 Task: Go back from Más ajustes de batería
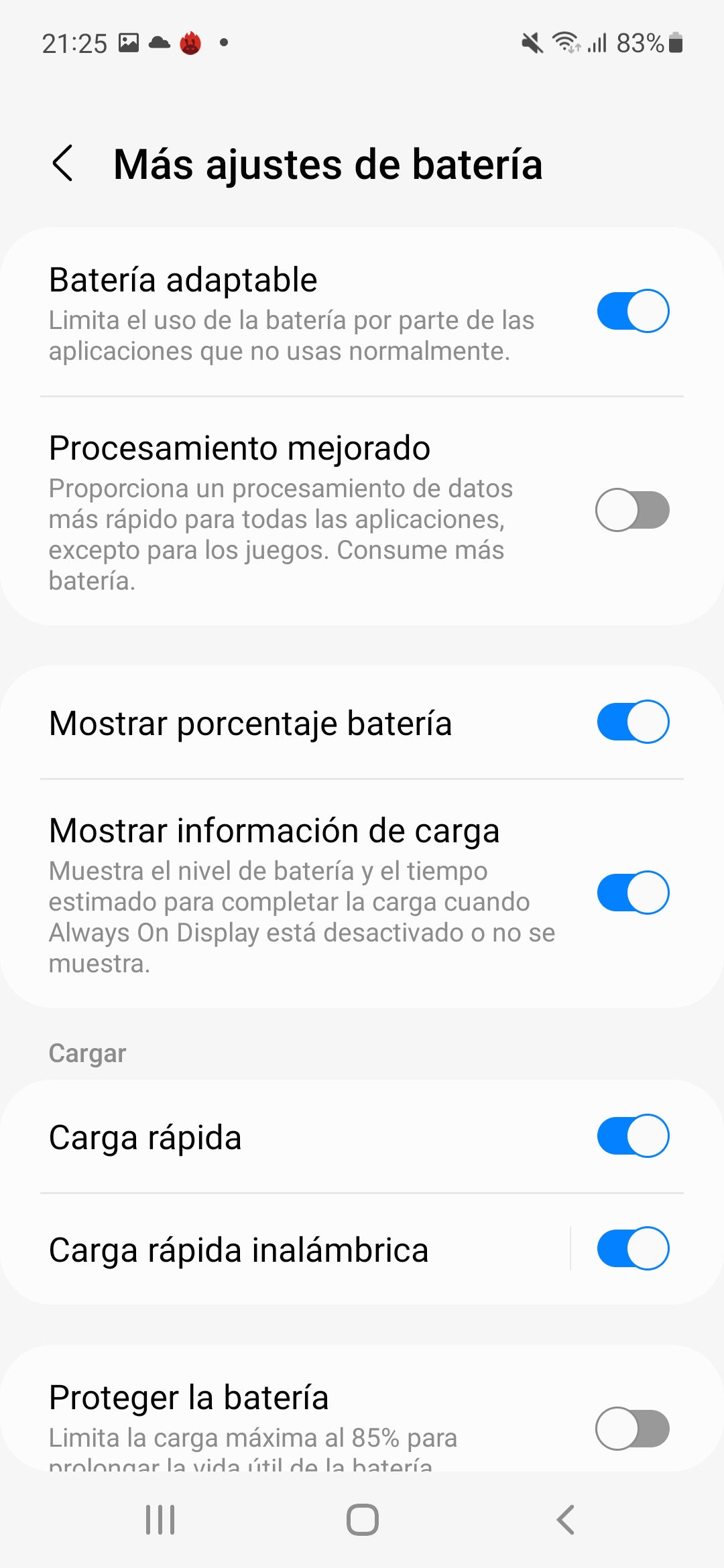click(62, 164)
